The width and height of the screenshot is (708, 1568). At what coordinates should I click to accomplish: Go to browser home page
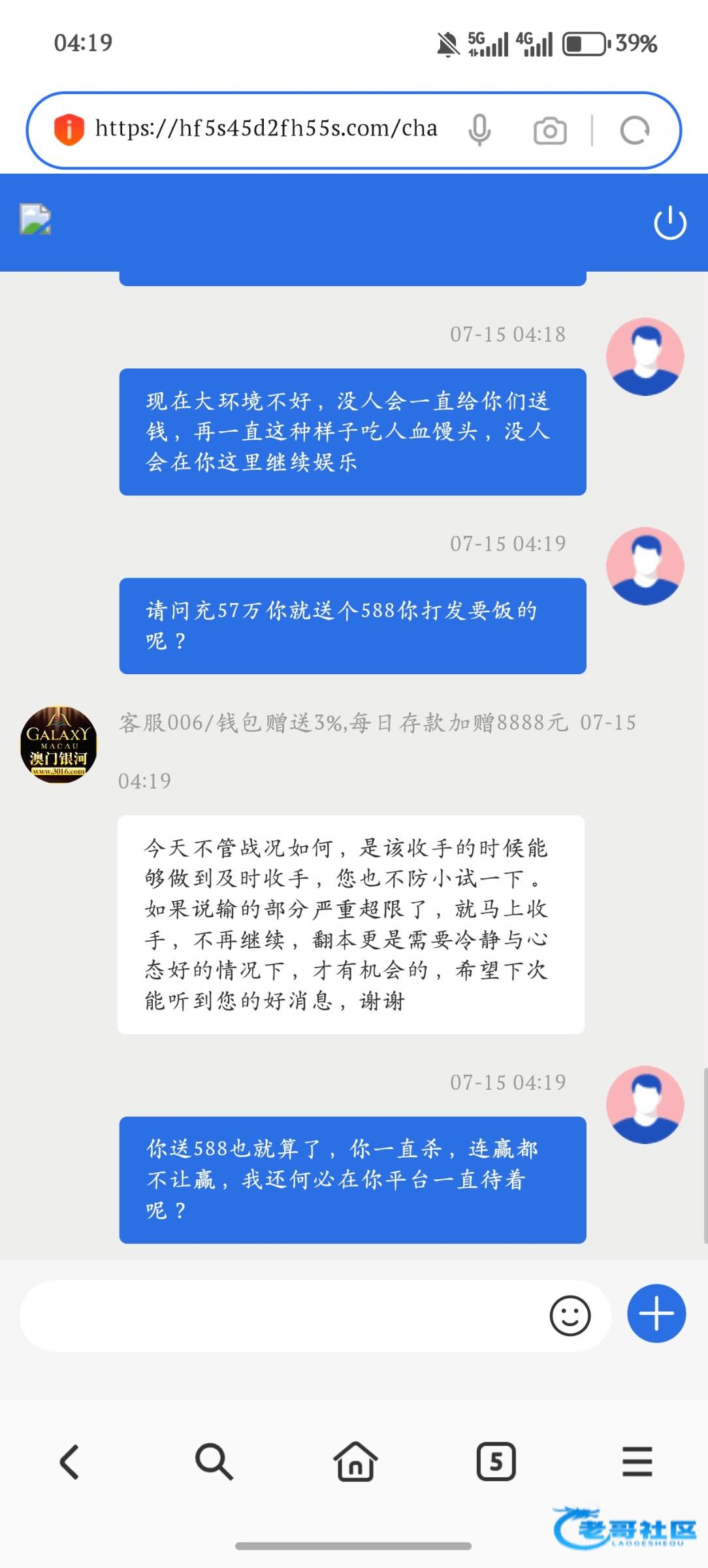(355, 1462)
